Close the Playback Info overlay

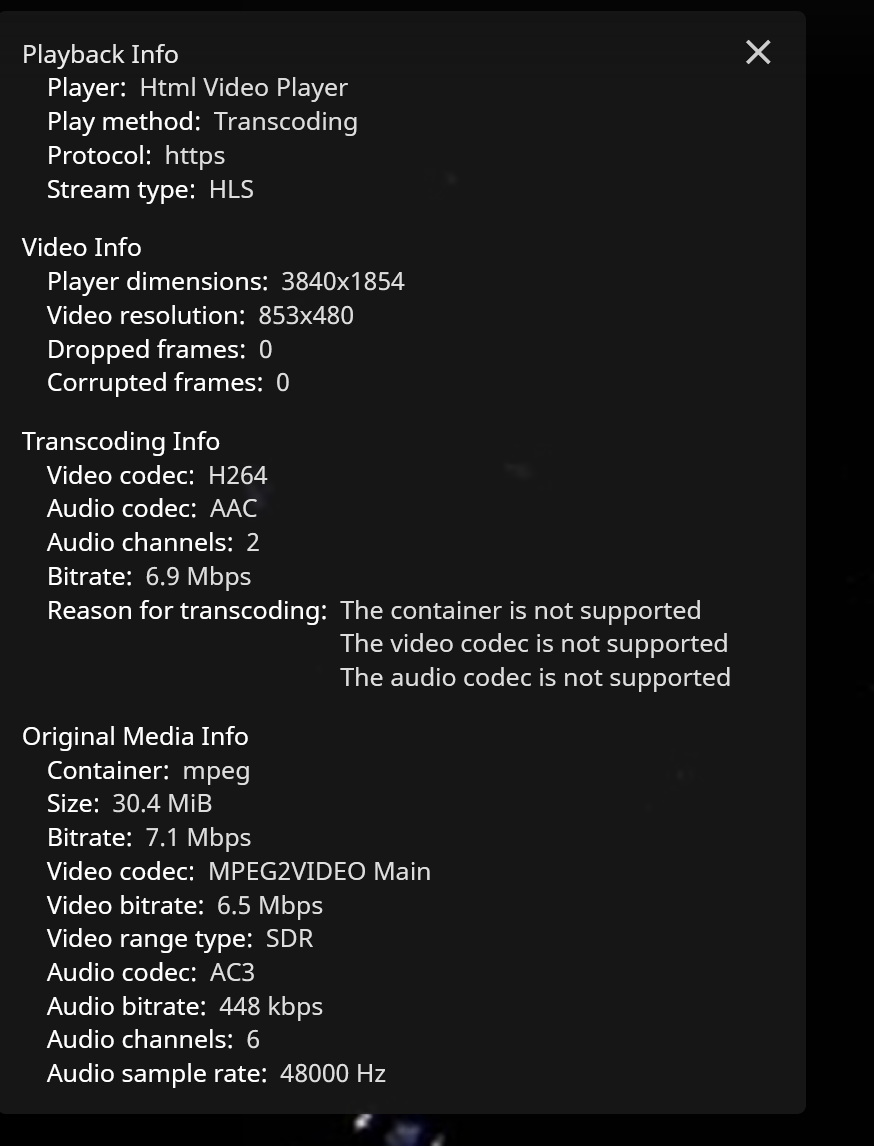[x=758, y=52]
